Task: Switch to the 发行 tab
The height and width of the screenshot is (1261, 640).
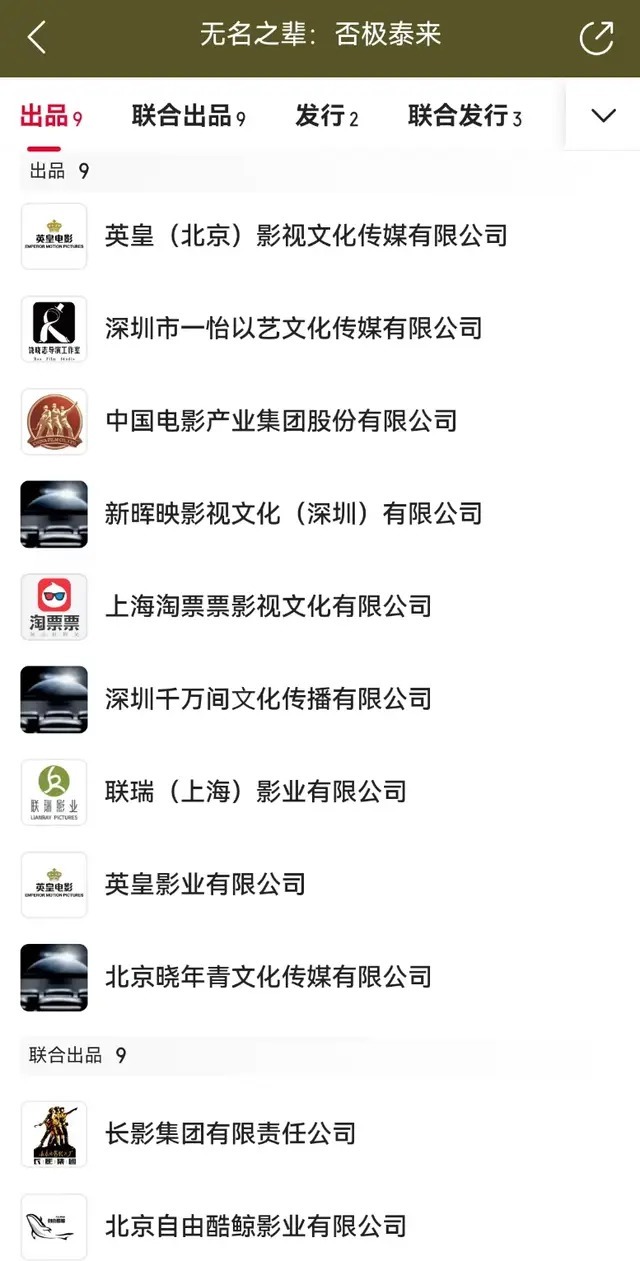Action: coord(326,116)
